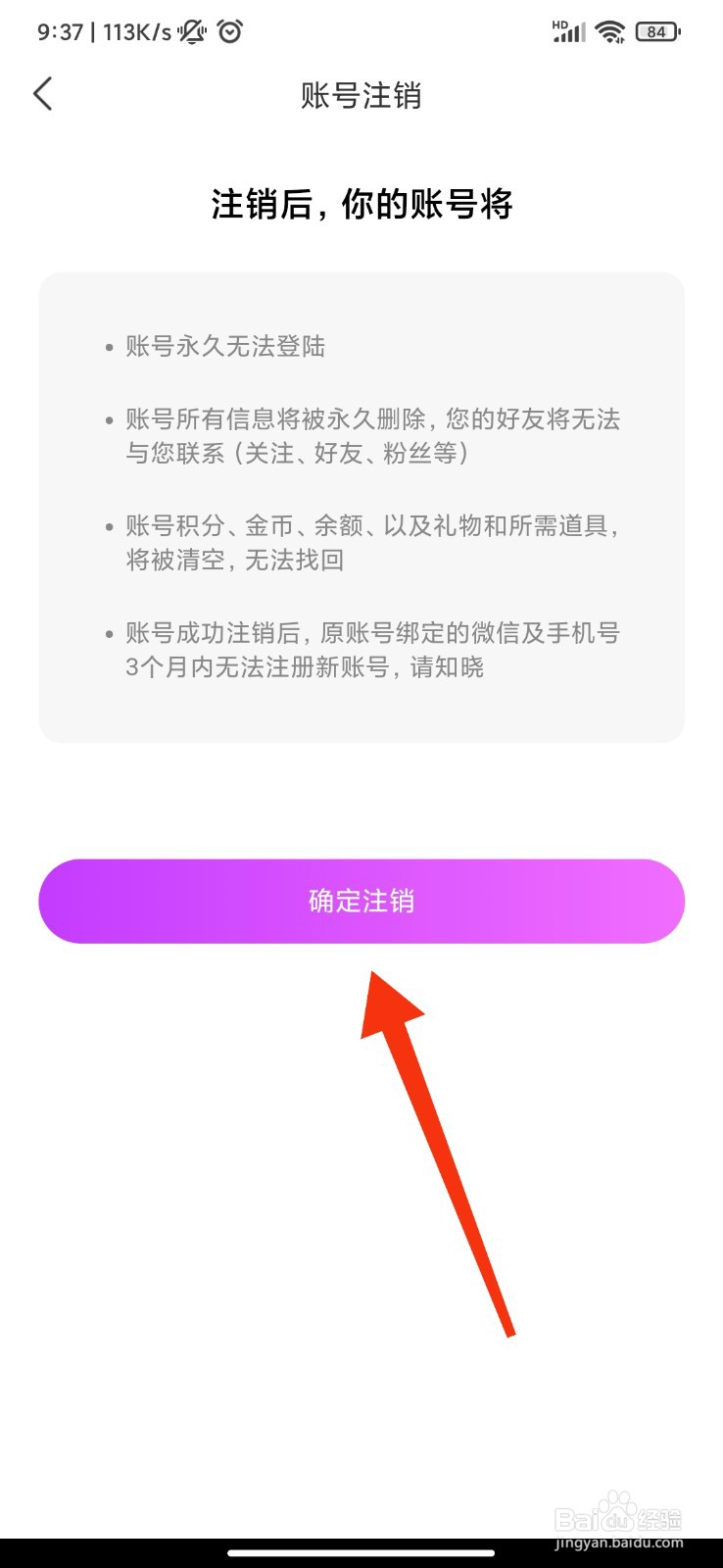
Task: Tap the cellular signal strength icon
Action: [570, 33]
